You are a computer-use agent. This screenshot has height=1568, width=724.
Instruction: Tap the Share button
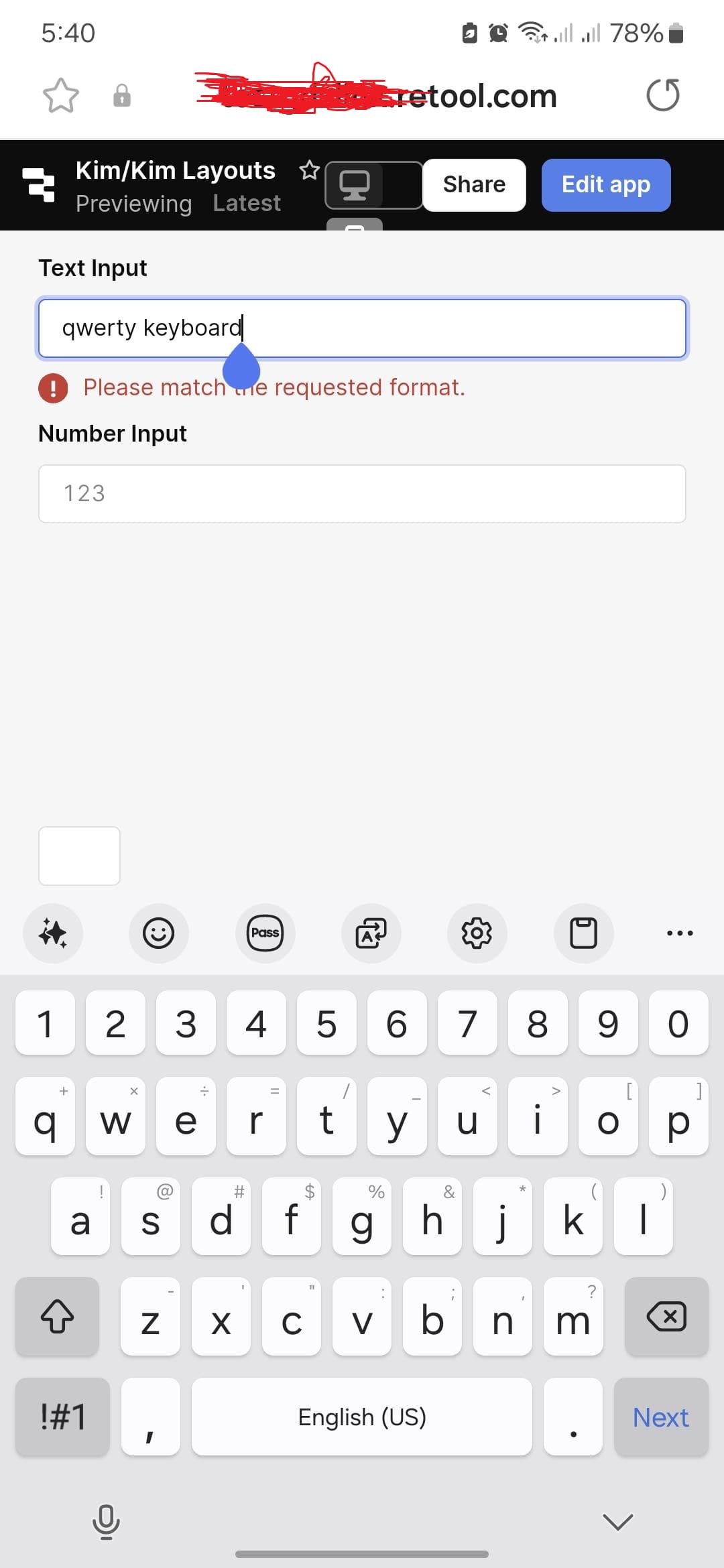point(474,184)
